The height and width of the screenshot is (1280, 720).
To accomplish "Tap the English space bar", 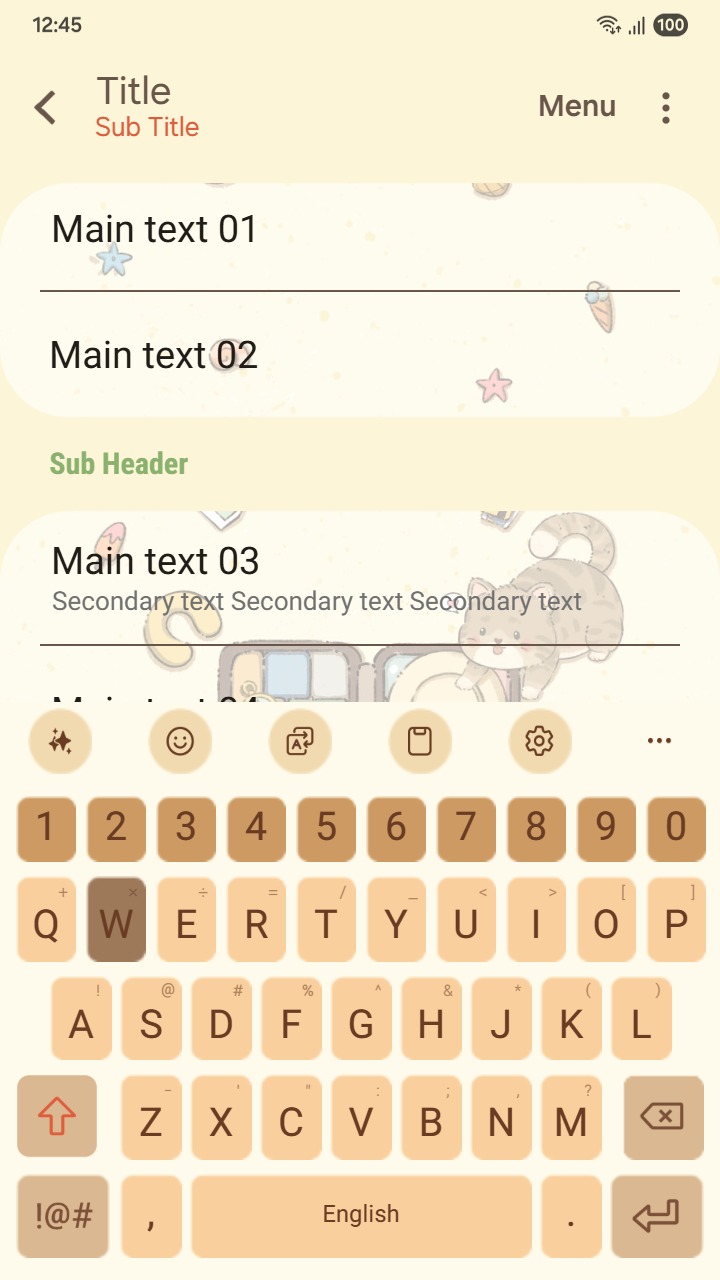I will [x=361, y=1216].
